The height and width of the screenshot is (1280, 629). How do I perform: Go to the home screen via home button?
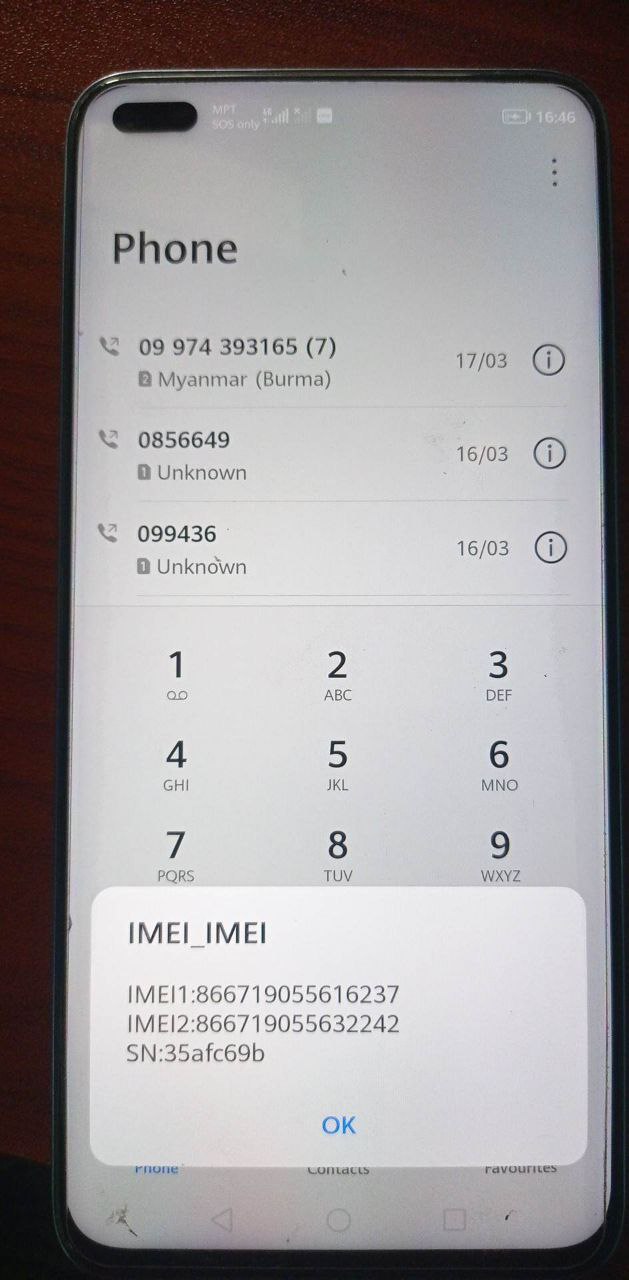(x=339, y=1219)
